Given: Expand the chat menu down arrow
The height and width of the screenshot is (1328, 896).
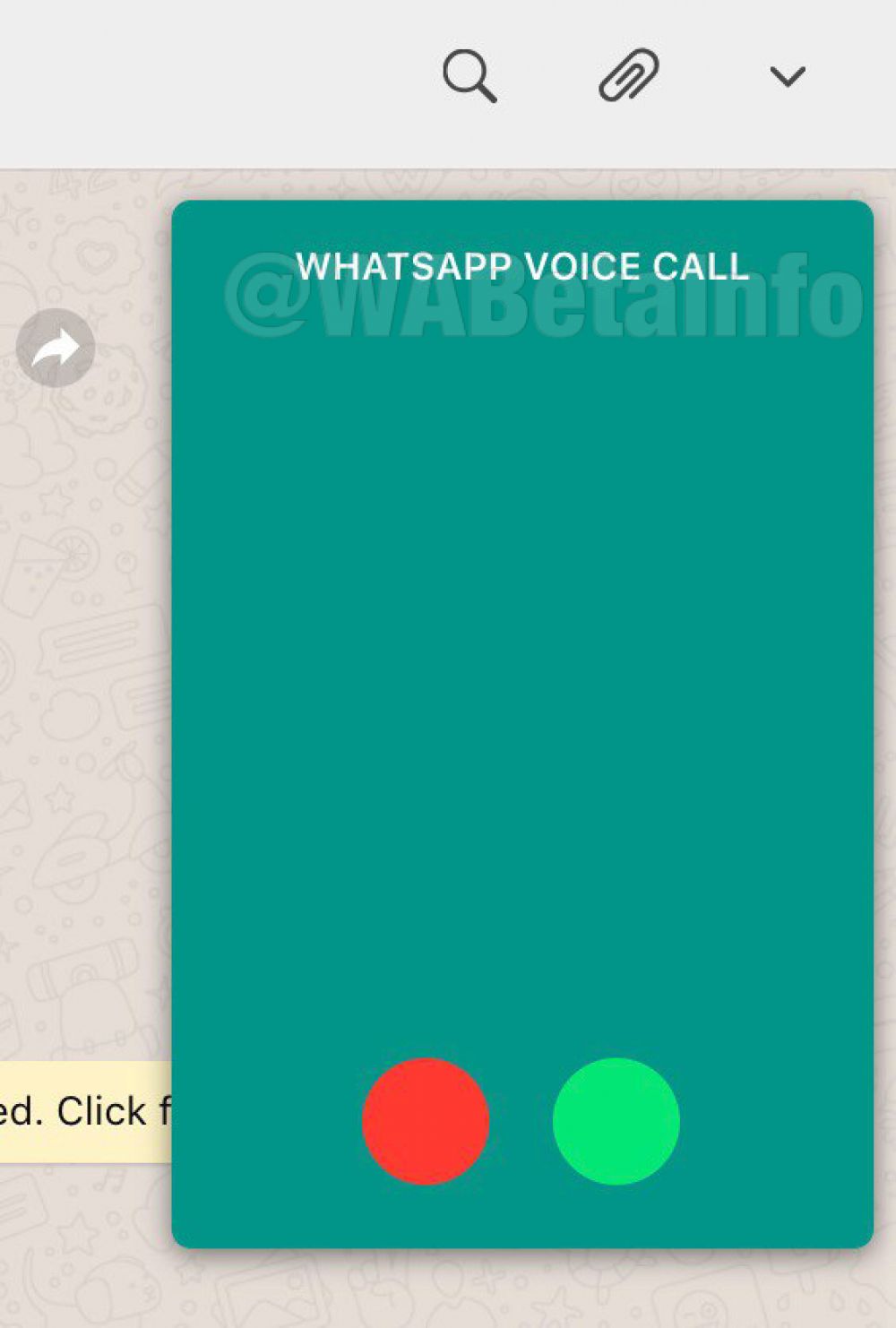Looking at the screenshot, I should pos(788,76).
